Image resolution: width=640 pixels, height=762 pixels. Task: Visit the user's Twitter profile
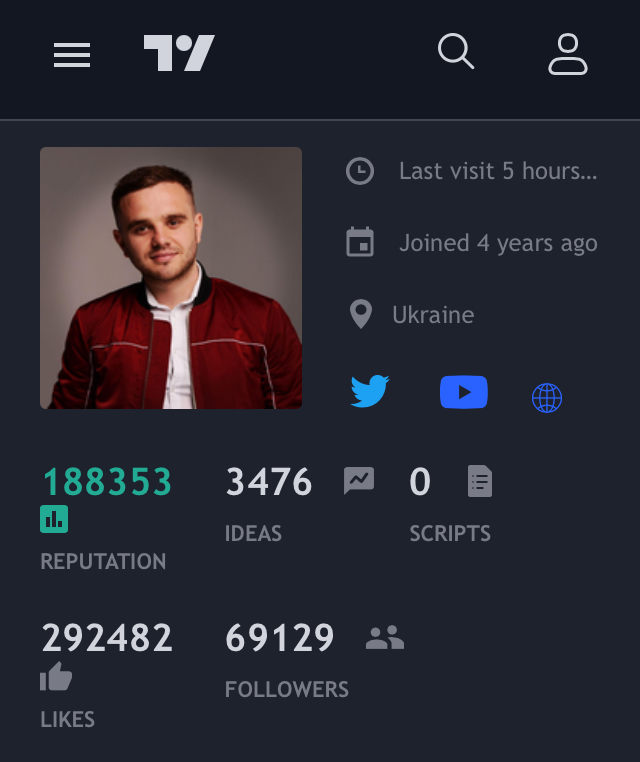point(370,391)
